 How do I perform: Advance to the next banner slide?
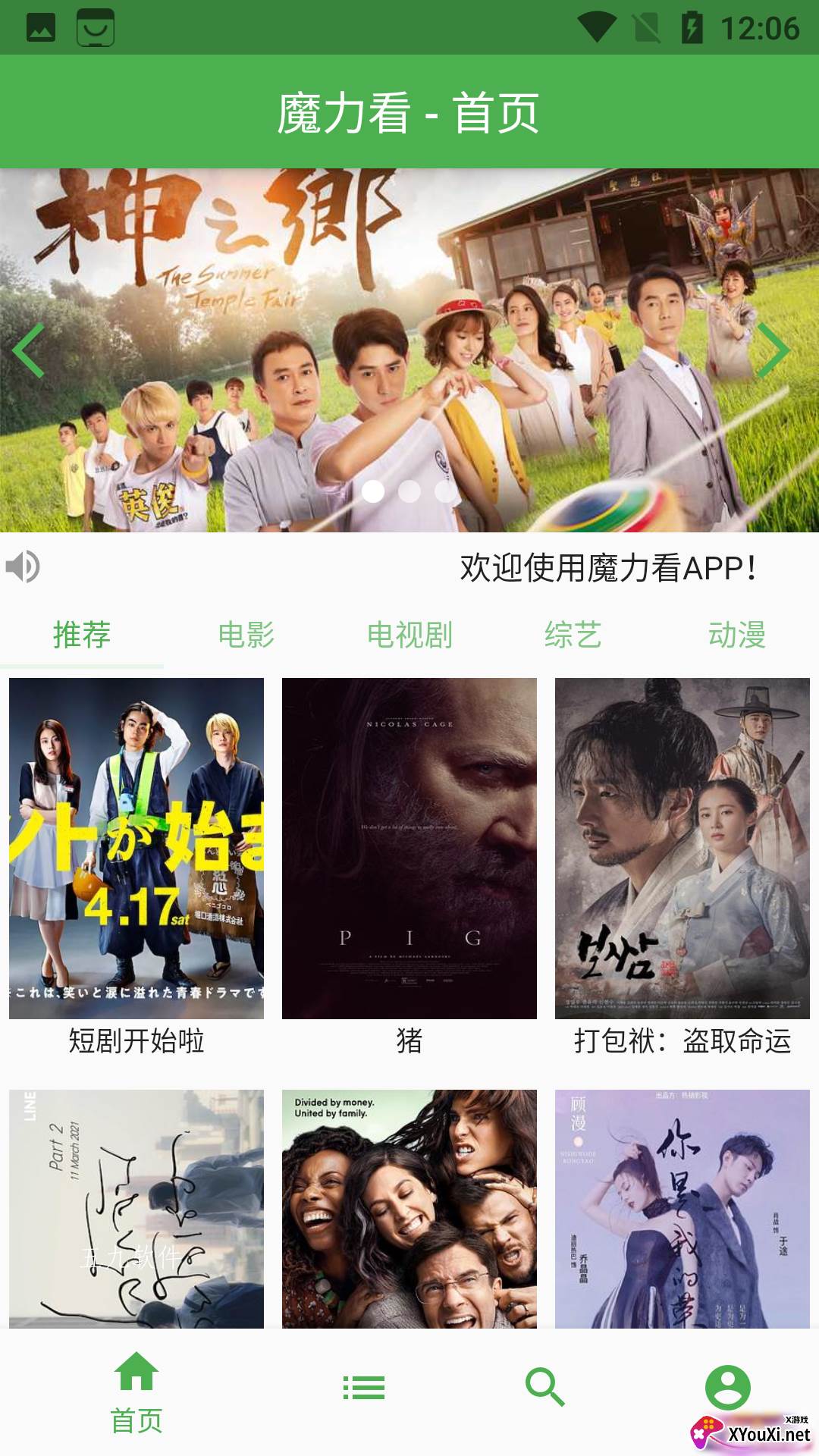coord(773,350)
